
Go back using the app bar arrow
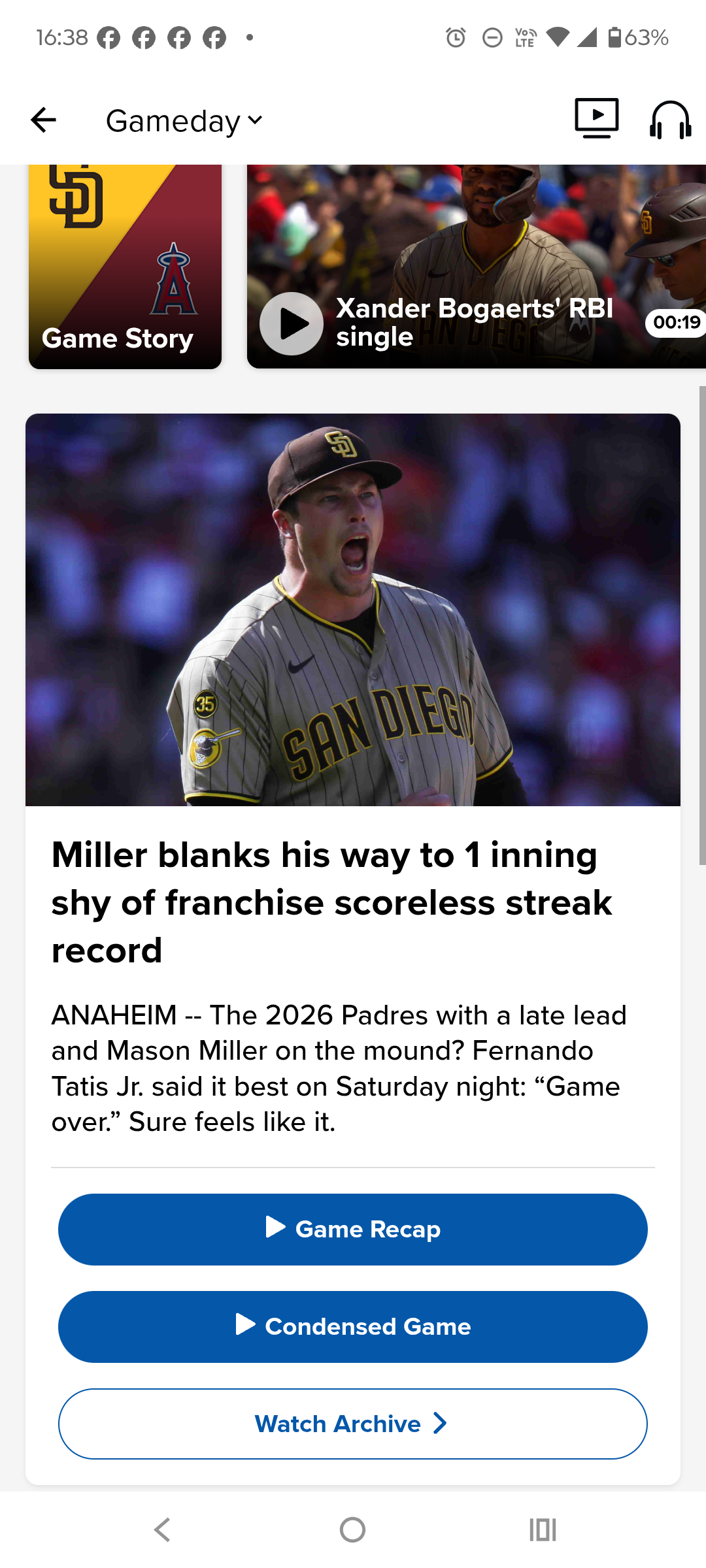(43, 120)
